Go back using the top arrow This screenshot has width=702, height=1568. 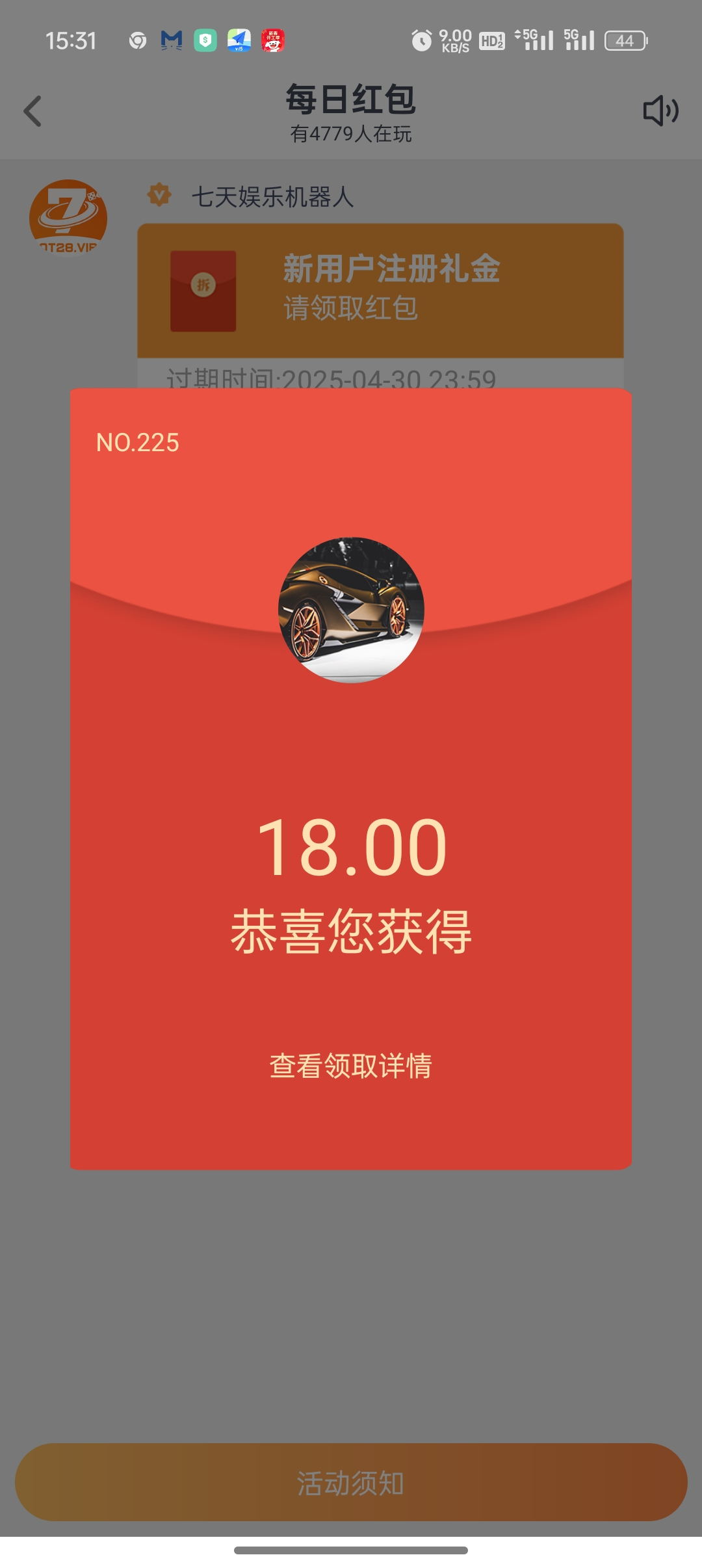[32, 111]
